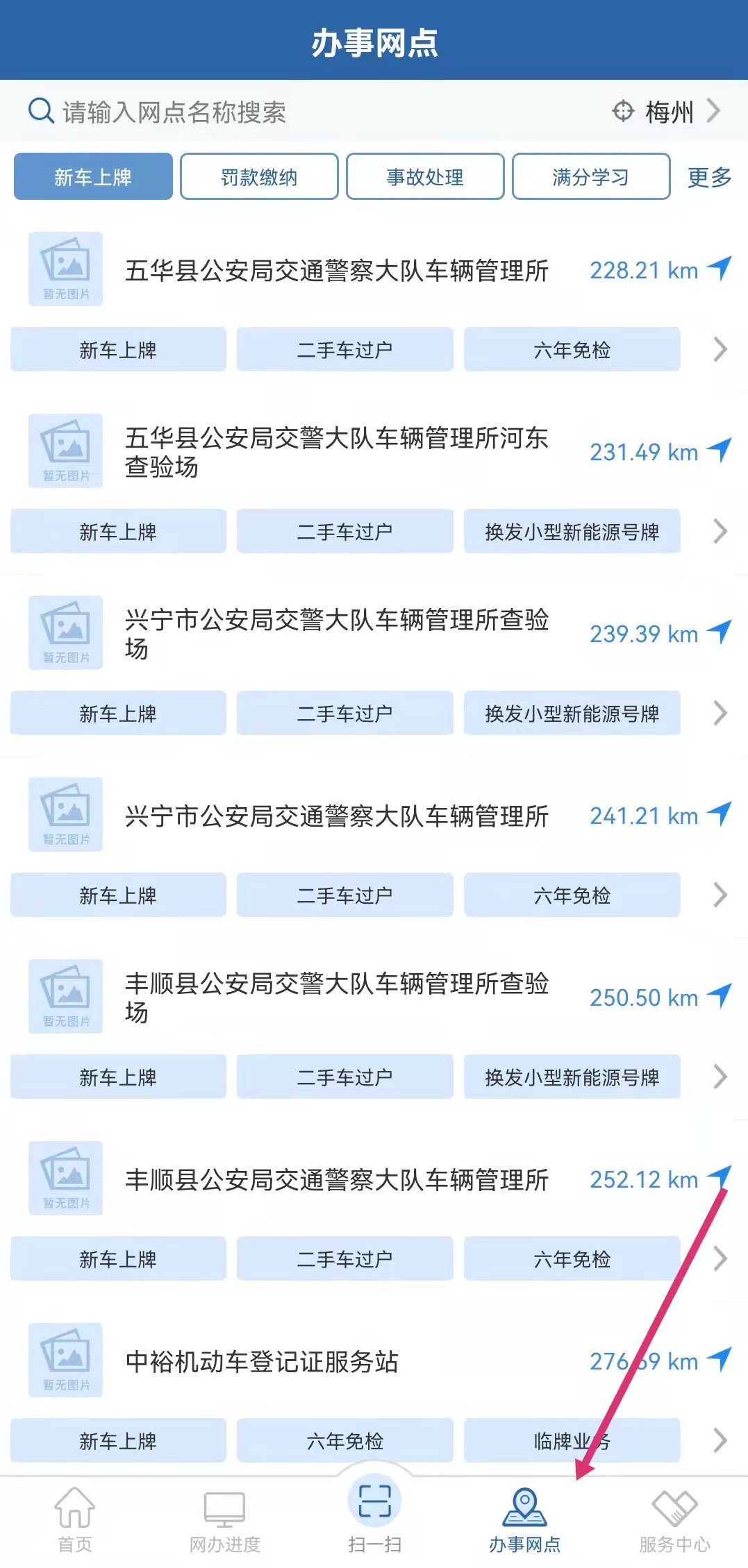This screenshot has height=1568, width=748.
Task: Open 五华县公安局交通警察大队车辆管理所 outlet
Action: tap(337, 271)
